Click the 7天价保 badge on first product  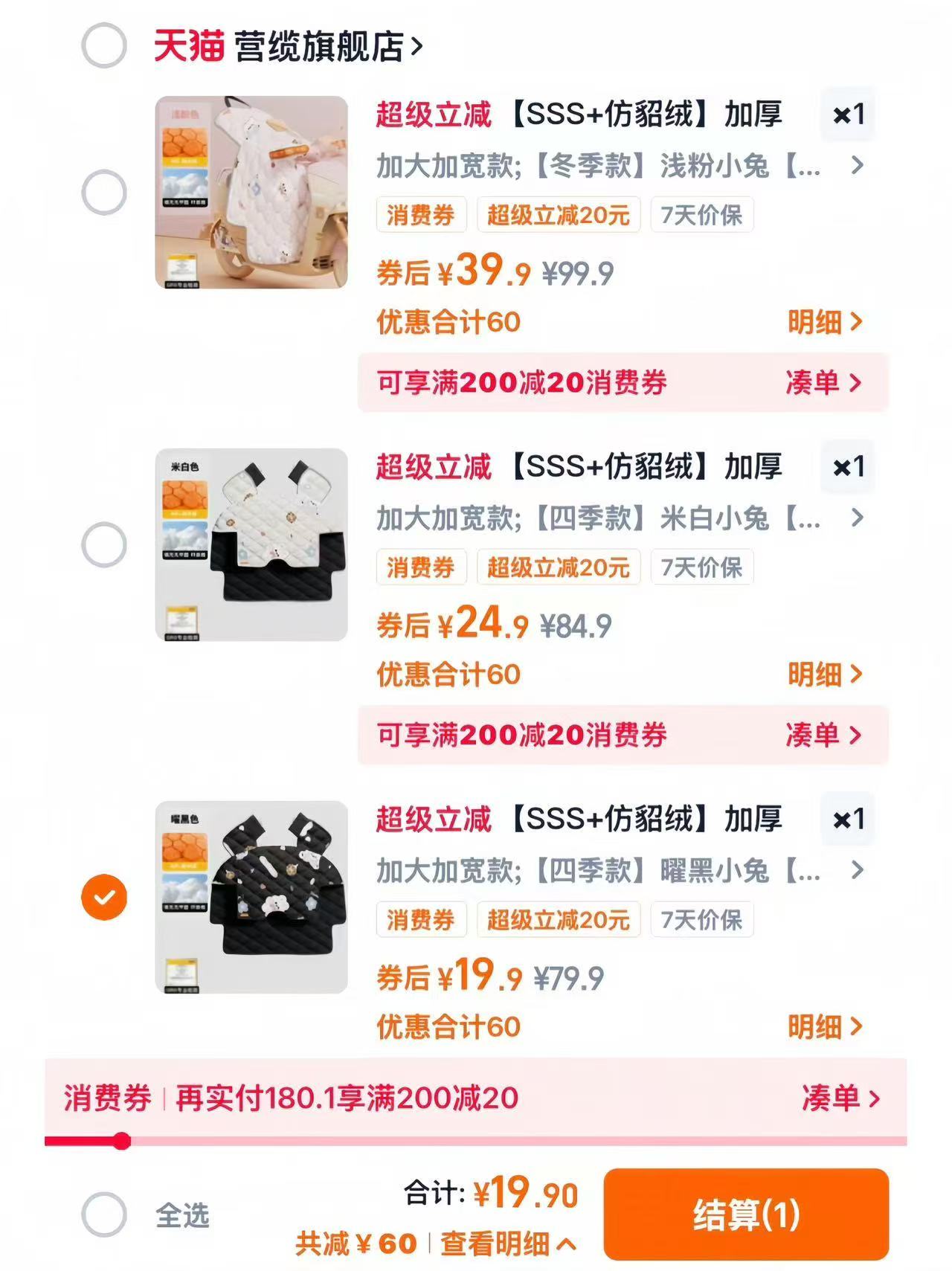coord(701,214)
